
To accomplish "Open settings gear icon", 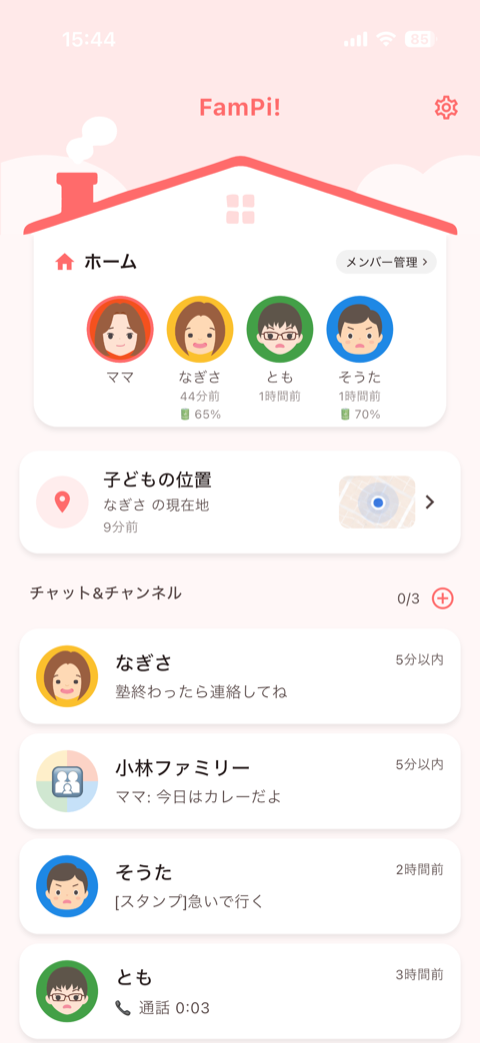I will pos(446,108).
